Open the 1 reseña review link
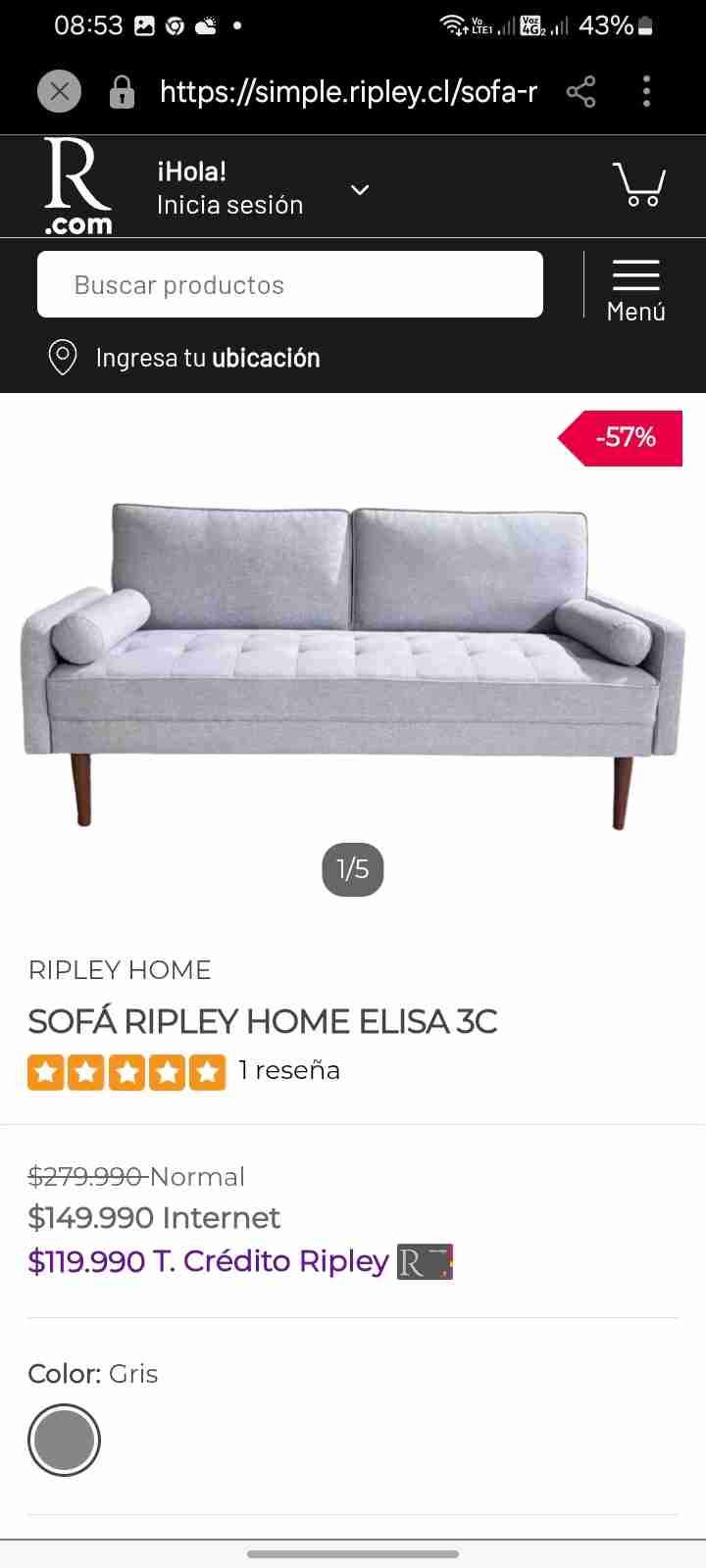Screen dimensions: 706x1568 (x=288, y=1070)
